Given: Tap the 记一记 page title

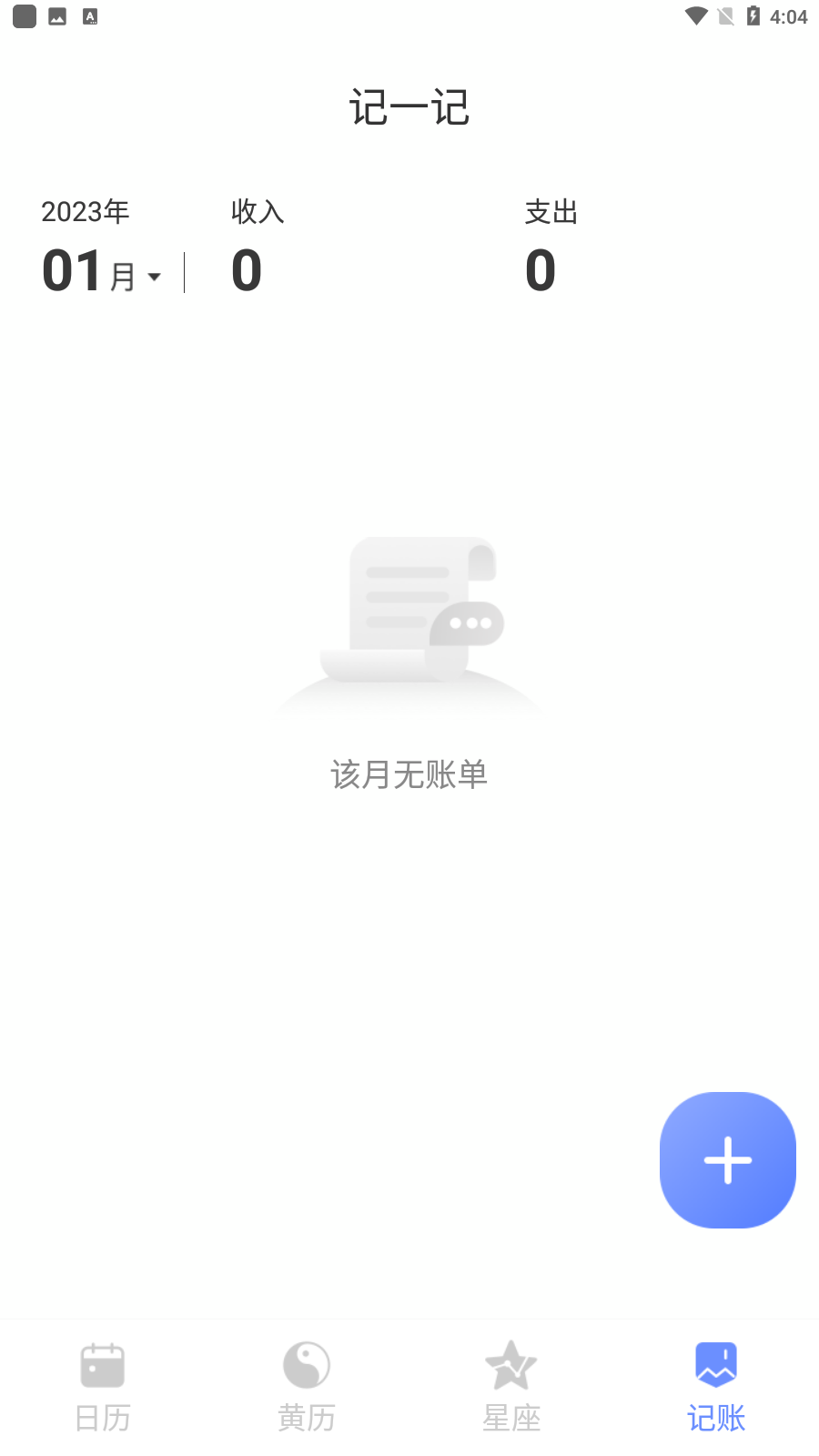Looking at the screenshot, I should 409,106.
